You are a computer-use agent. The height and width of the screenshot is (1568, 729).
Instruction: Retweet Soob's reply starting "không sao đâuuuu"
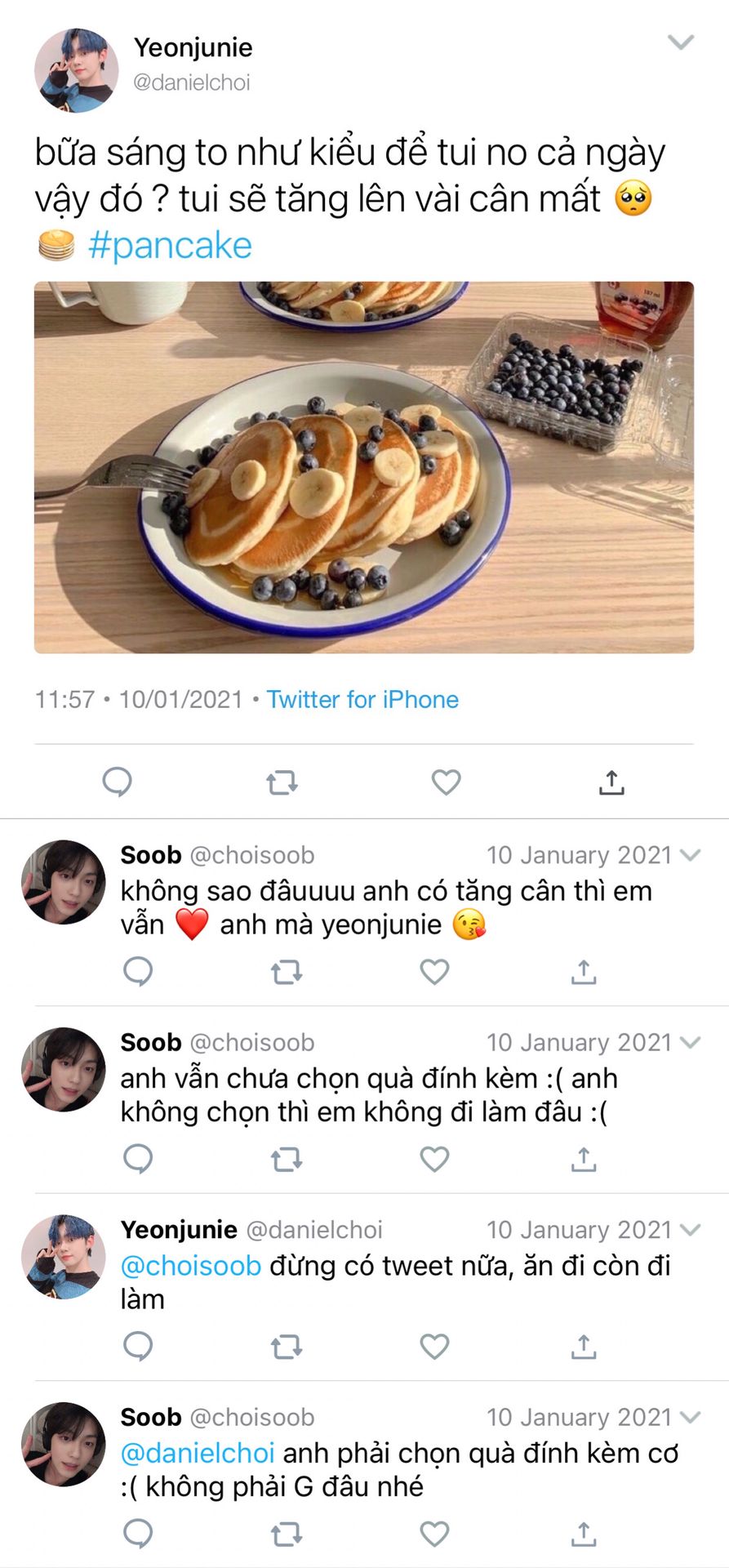click(x=287, y=972)
